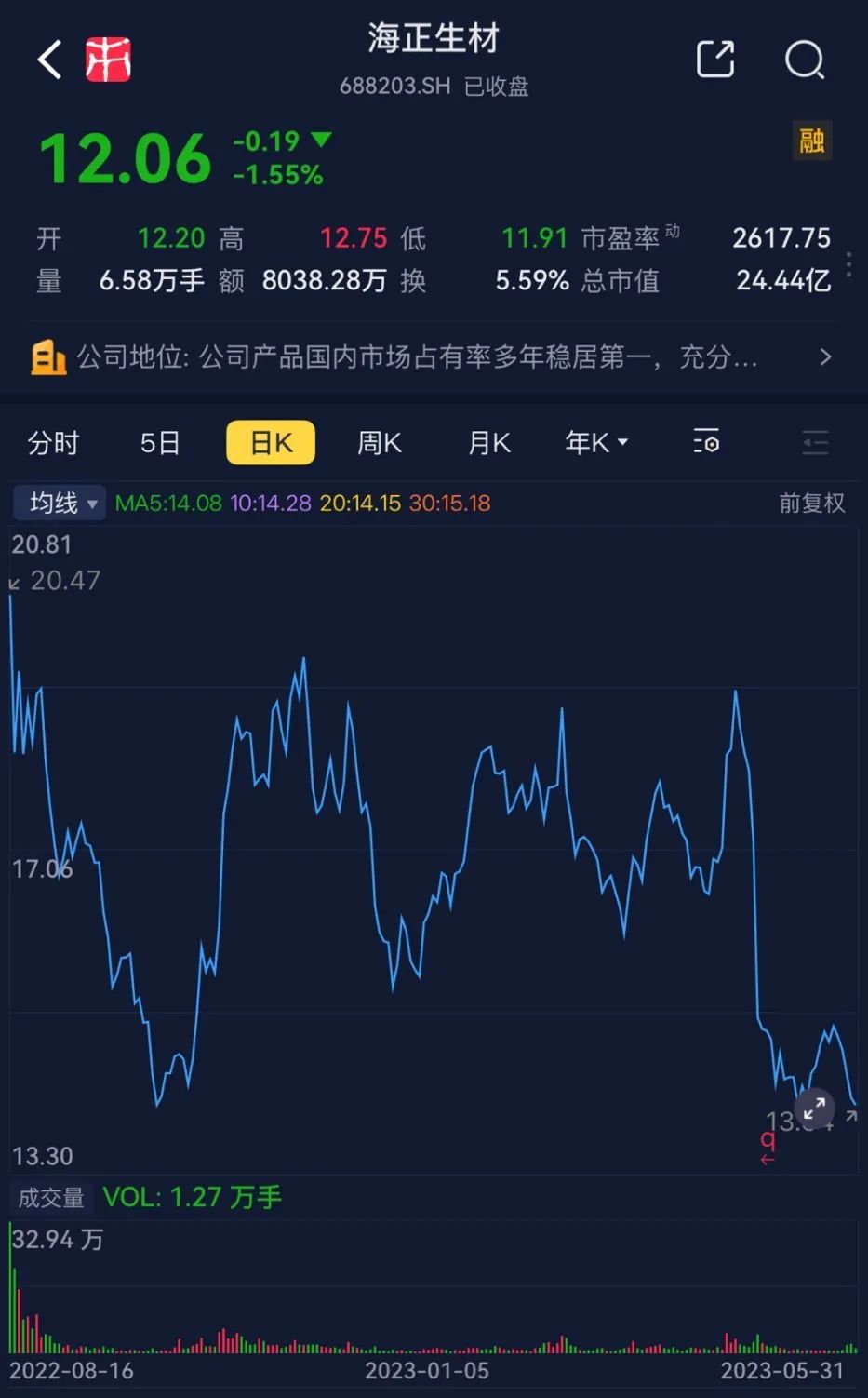Open the 年K dropdown

coord(596,443)
